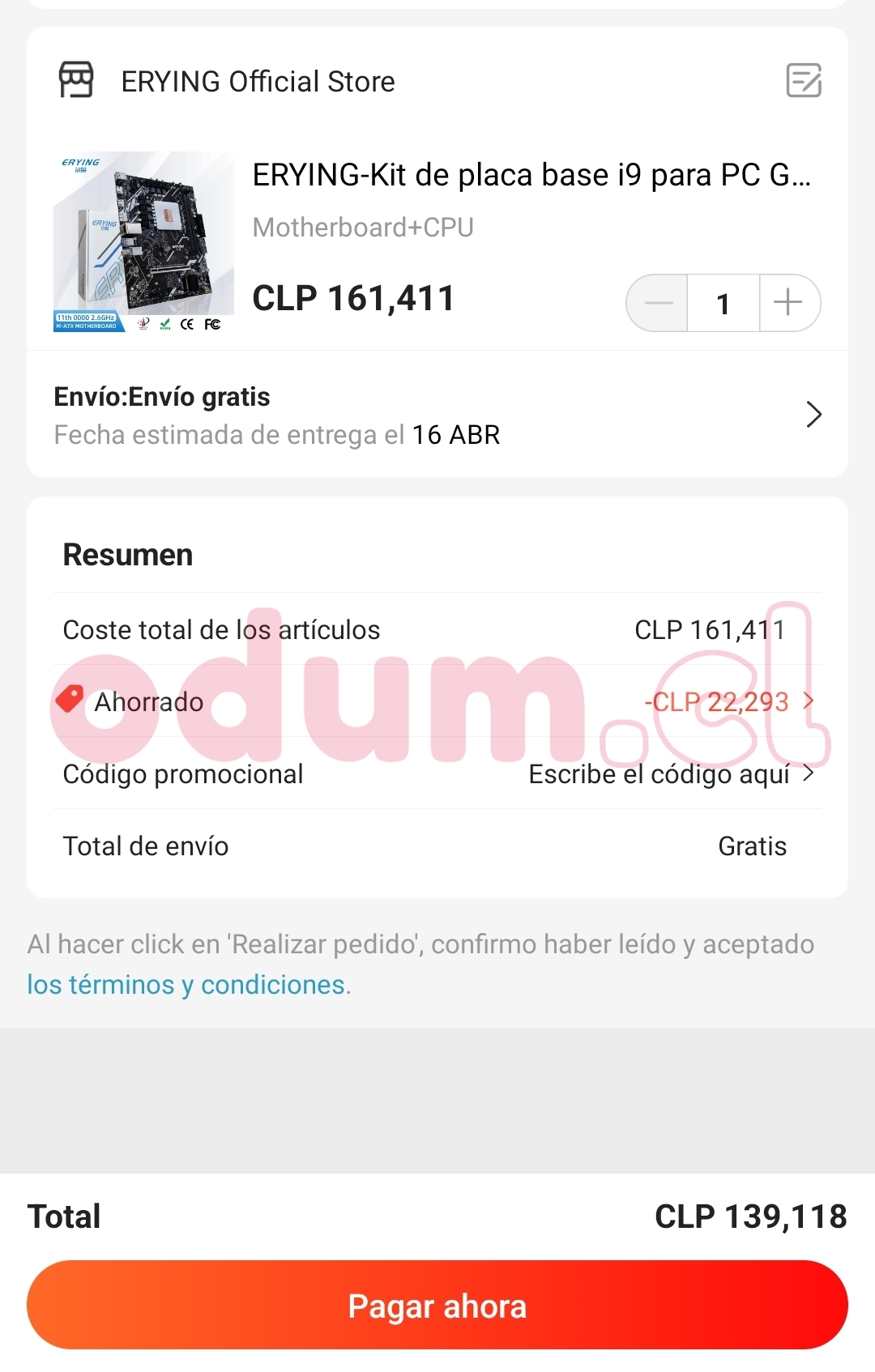This screenshot has height=1372, width=875.
Task: Open ERYING Official Store page
Action: (258, 82)
